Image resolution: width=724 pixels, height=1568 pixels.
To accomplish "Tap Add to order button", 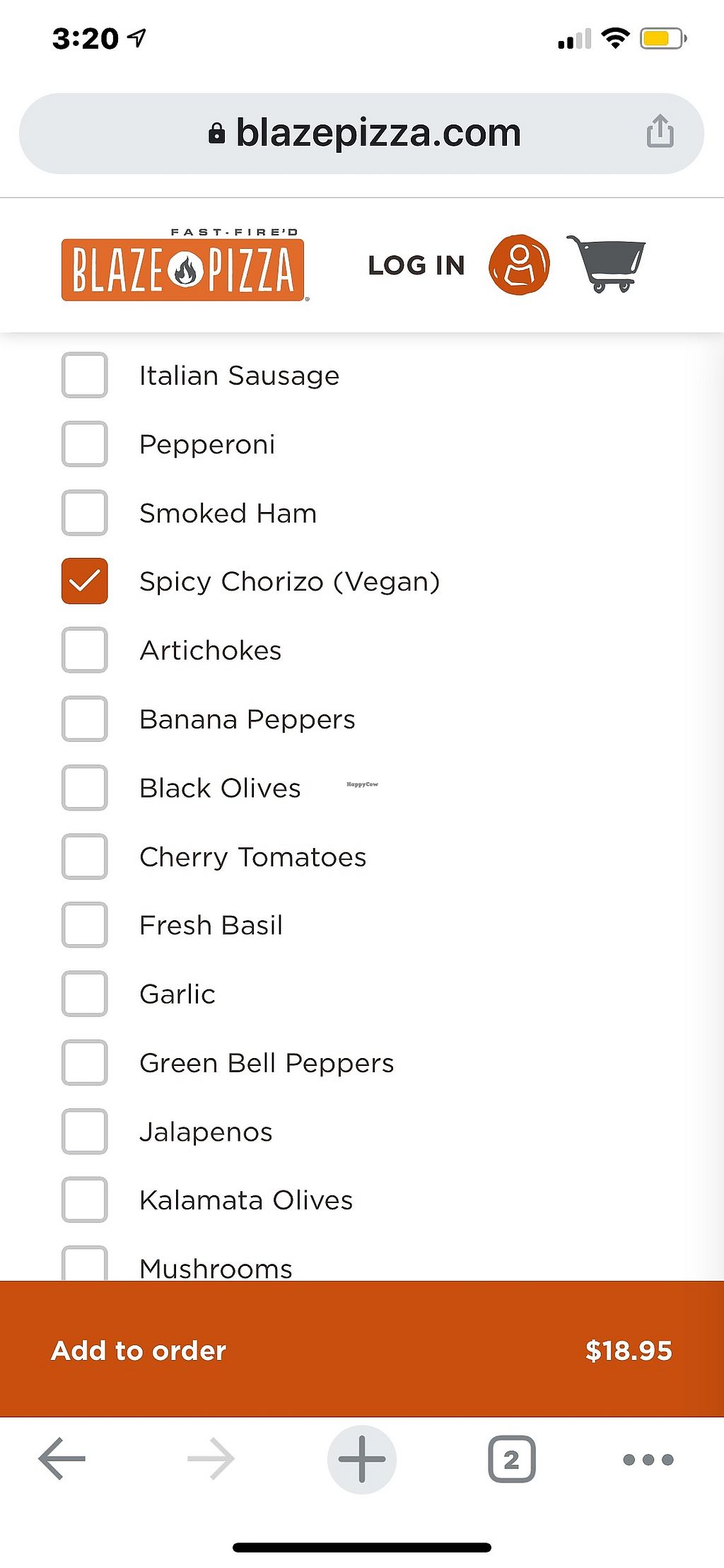I will click(362, 1350).
